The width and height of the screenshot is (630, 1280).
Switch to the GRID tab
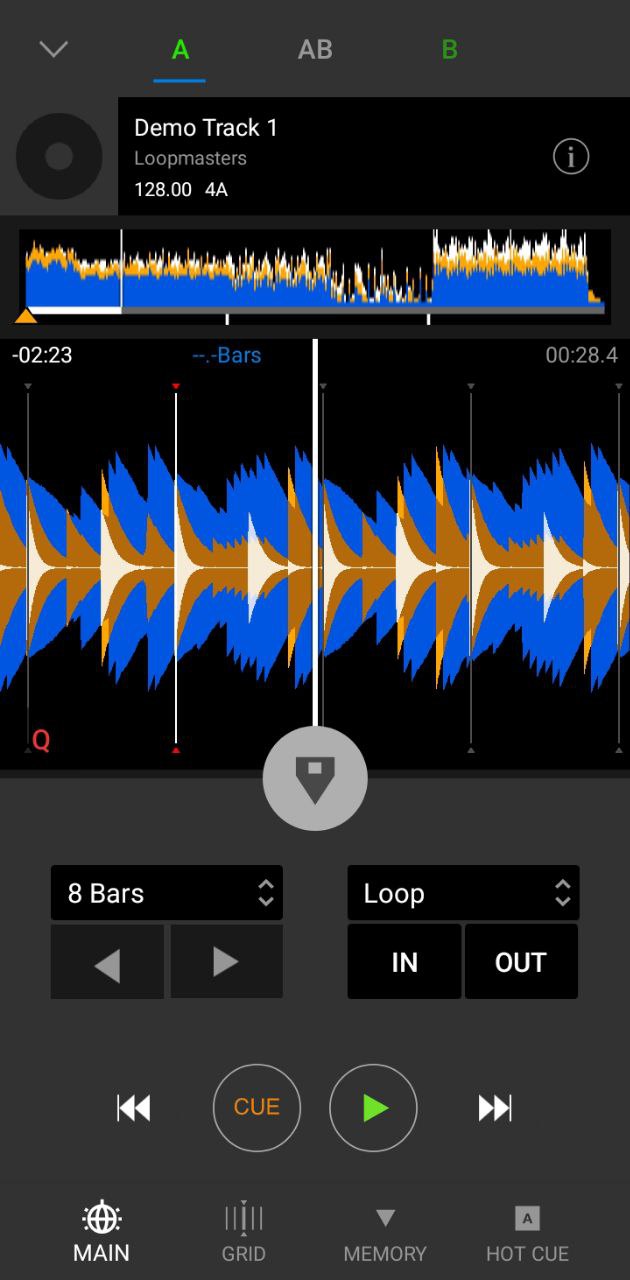click(244, 1232)
